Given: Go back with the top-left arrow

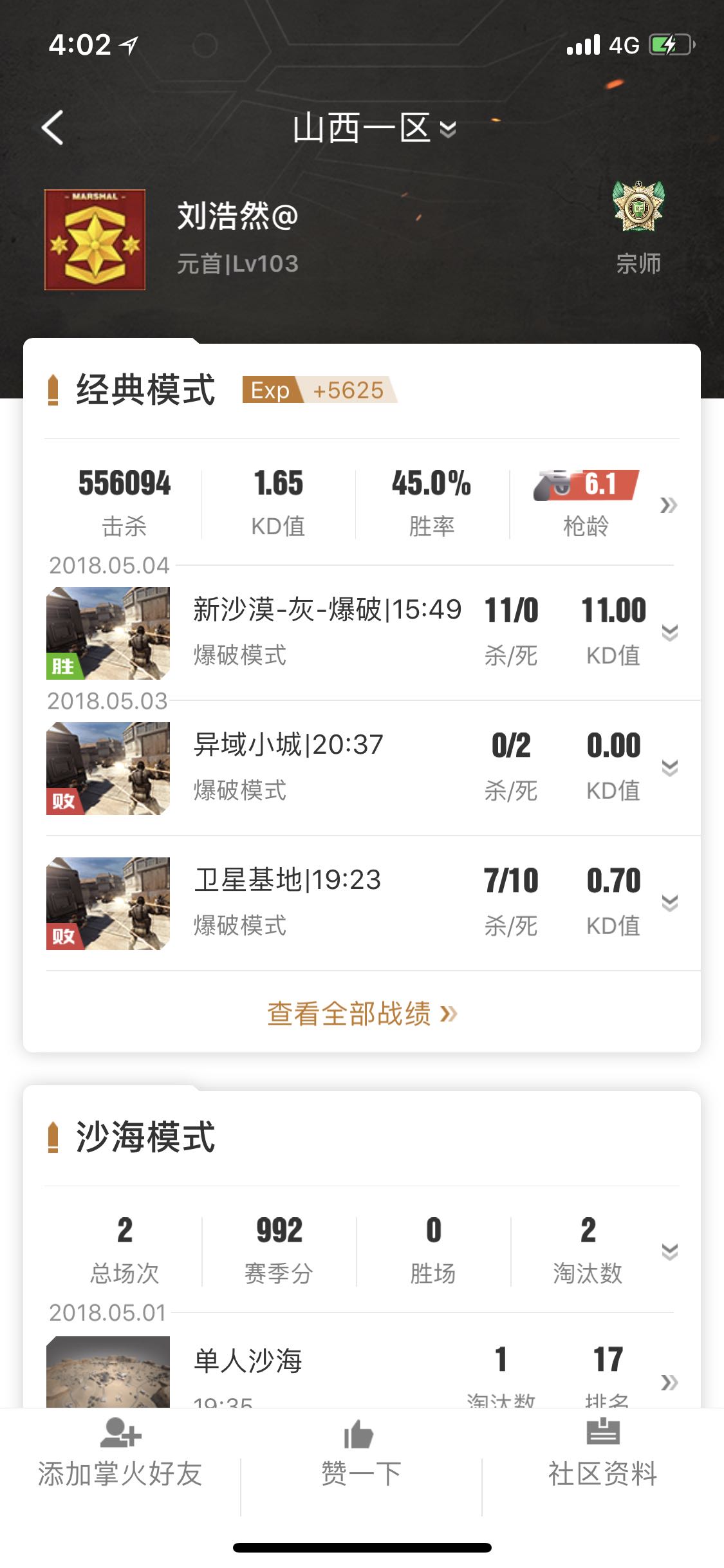Looking at the screenshot, I should click(53, 127).
